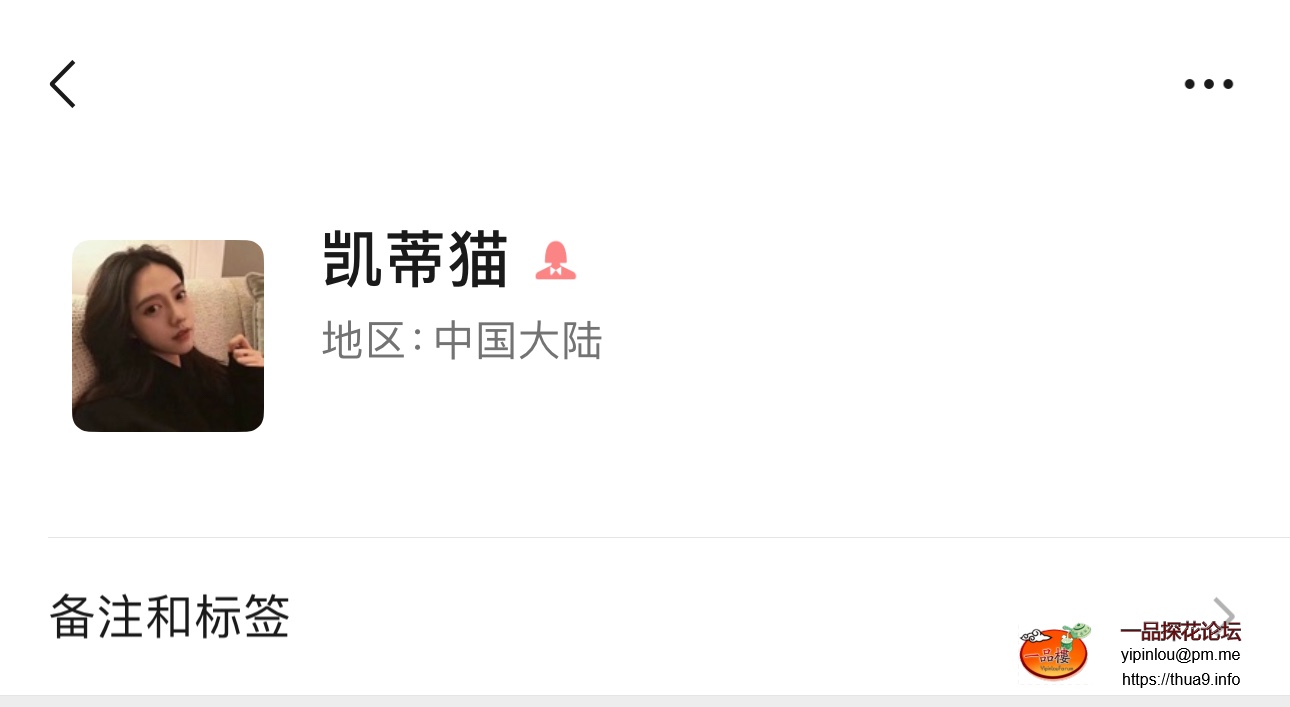Go back using the arrow

(63, 84)
